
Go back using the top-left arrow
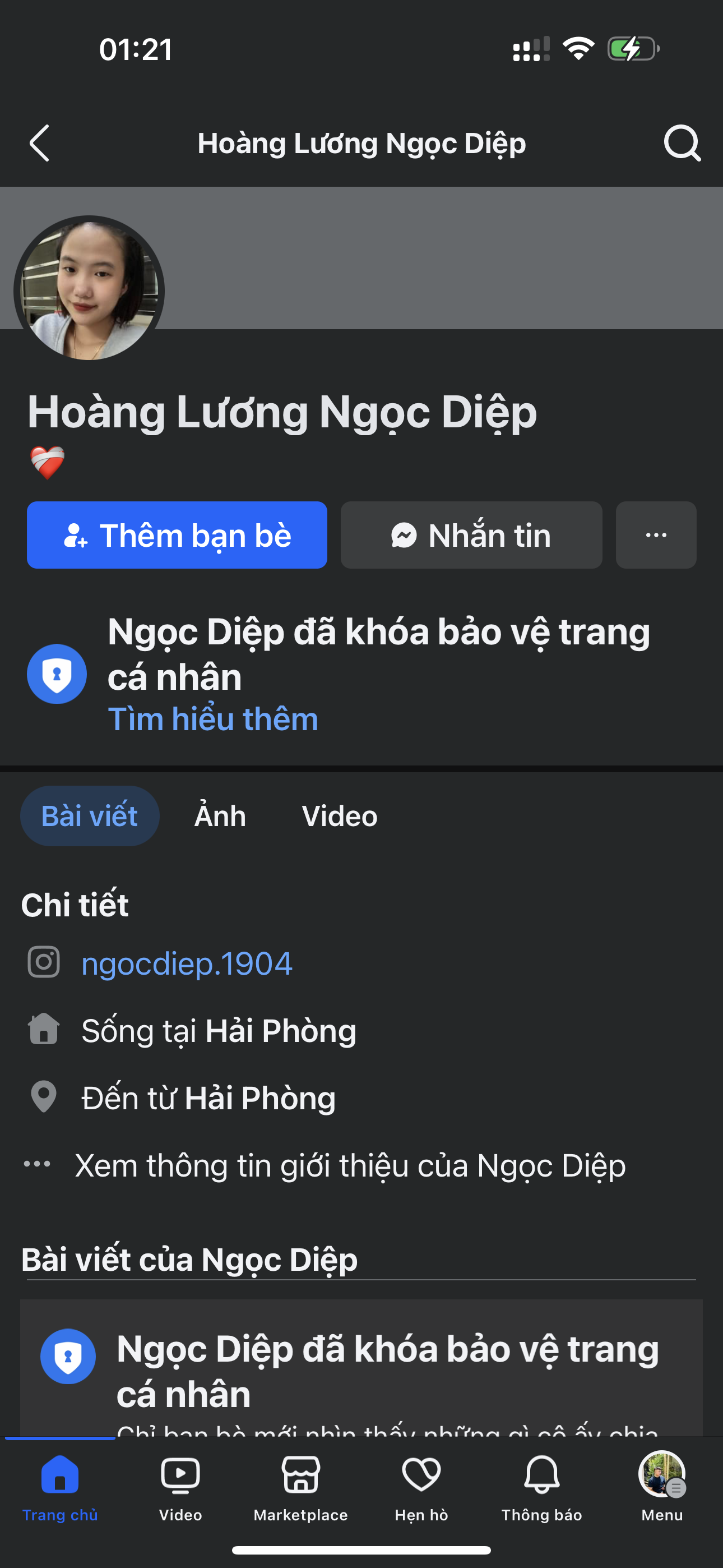[x=40, y=144]
